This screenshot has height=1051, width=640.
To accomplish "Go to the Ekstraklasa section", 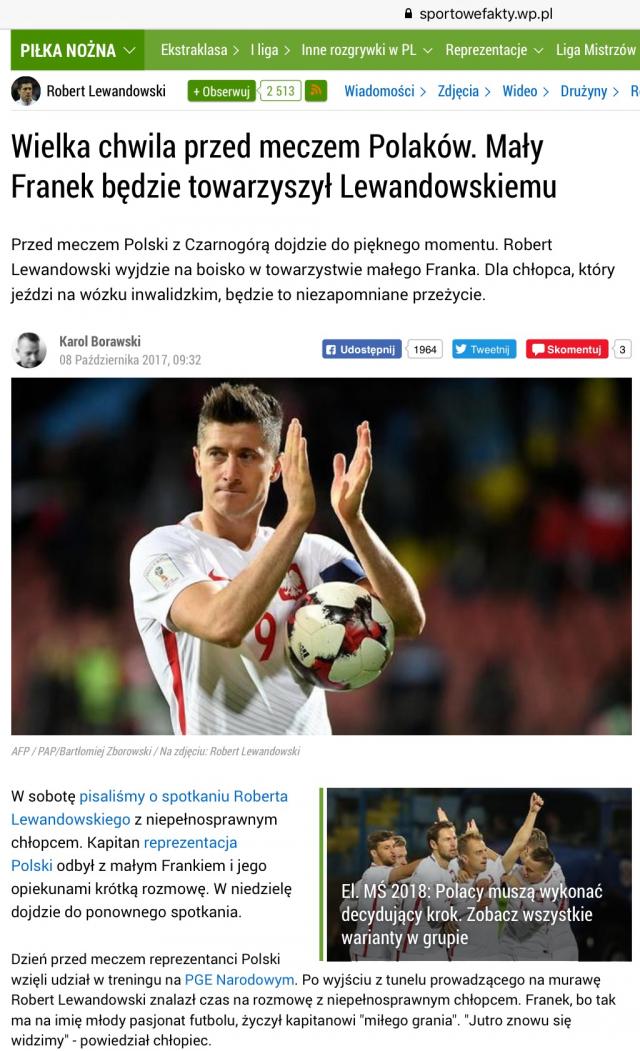I will point(199,50).
